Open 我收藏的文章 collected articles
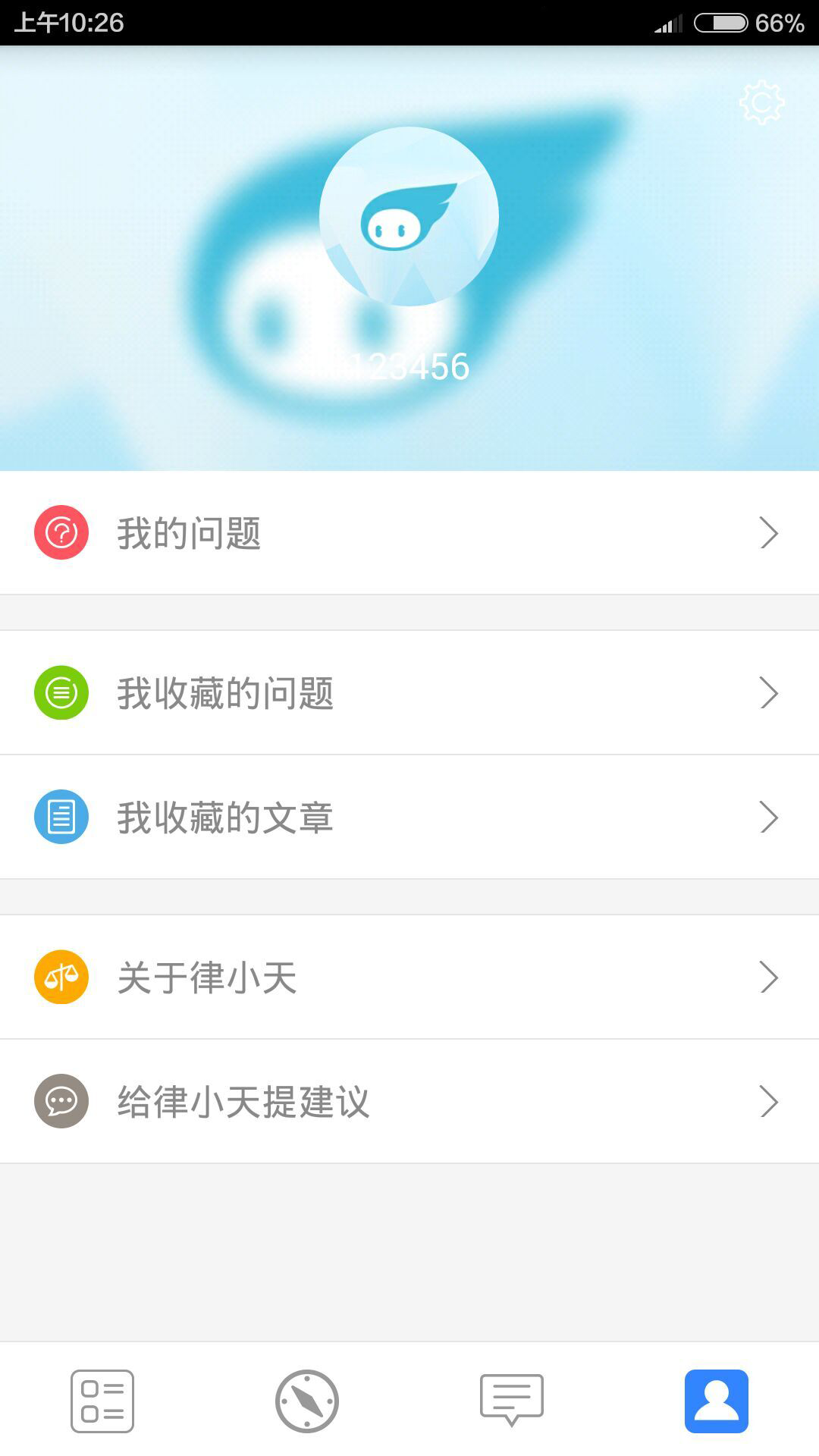The image size is (819, 1456). point(224,817)
